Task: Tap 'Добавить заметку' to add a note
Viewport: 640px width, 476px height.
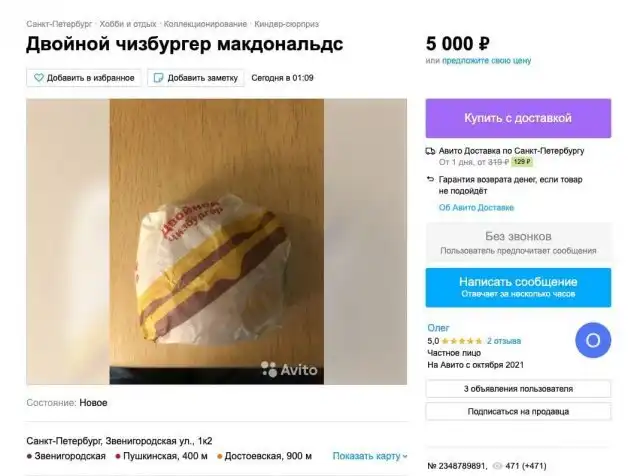Action: click(x=194, y=77)
